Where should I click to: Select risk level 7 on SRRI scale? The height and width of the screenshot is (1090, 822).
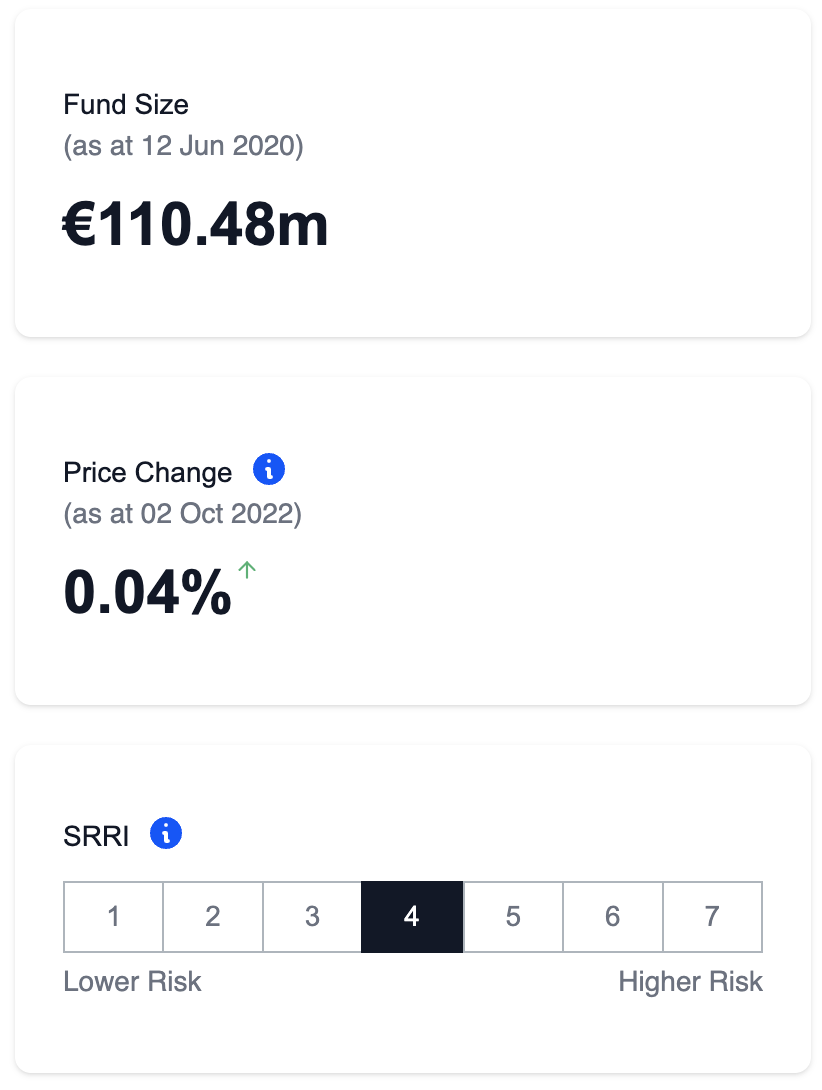coord(711,916)
